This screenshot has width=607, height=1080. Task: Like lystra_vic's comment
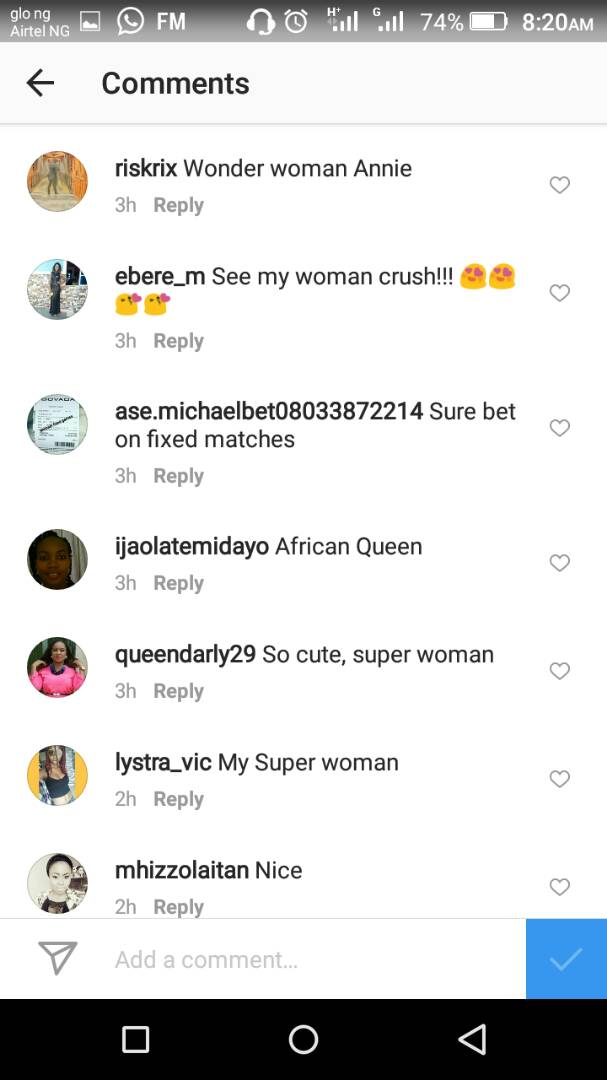point(560,779)
